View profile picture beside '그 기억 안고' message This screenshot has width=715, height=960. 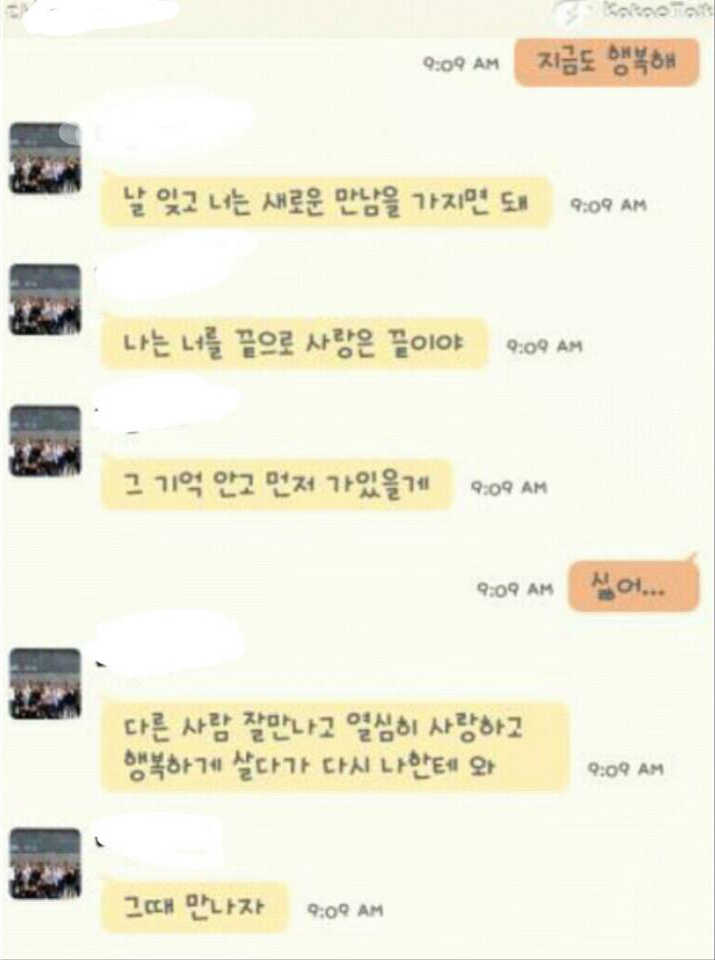point(45,441)
